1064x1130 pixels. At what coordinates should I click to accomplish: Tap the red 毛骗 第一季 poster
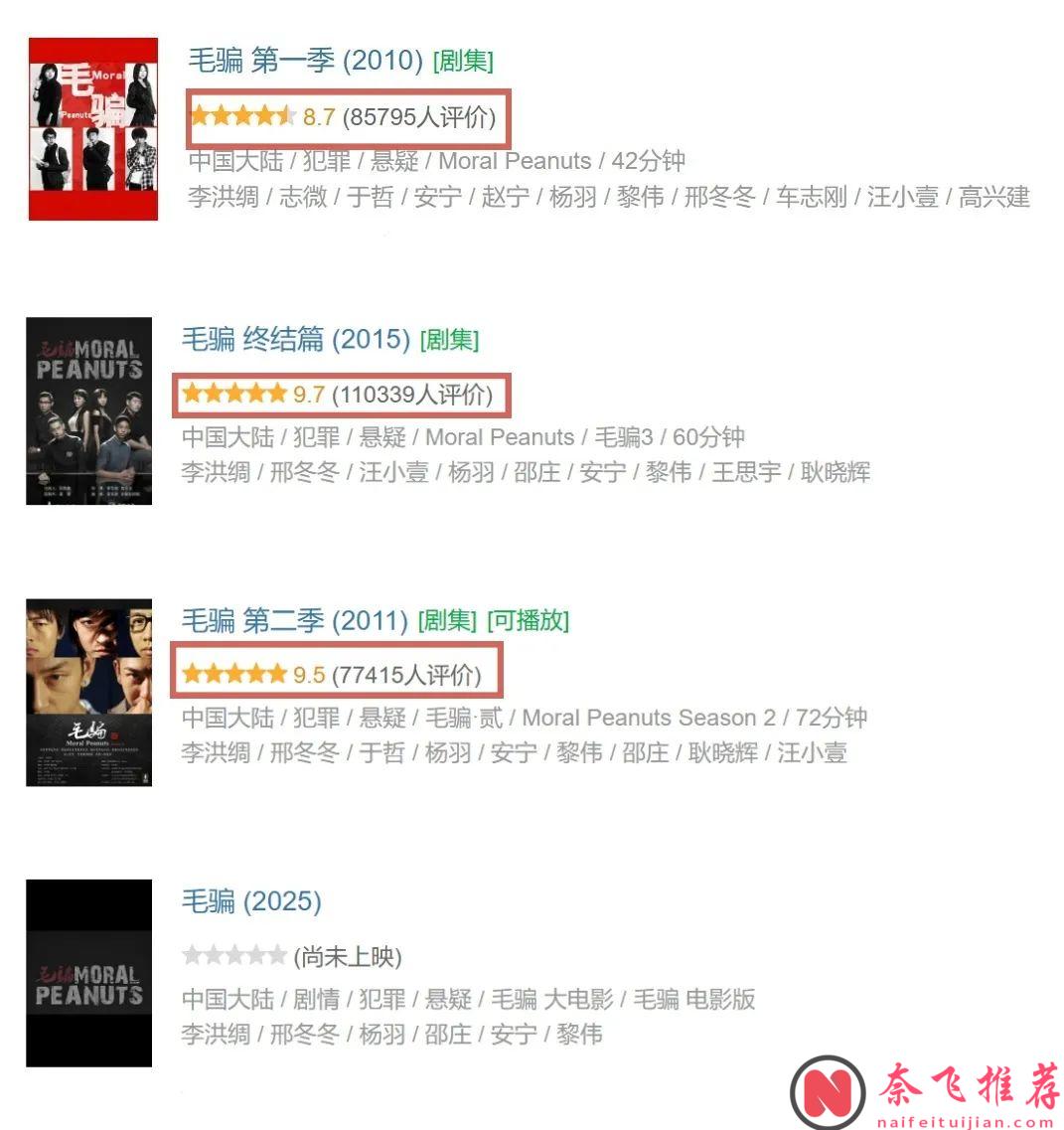pyautogui.click(x=93, y=129)
